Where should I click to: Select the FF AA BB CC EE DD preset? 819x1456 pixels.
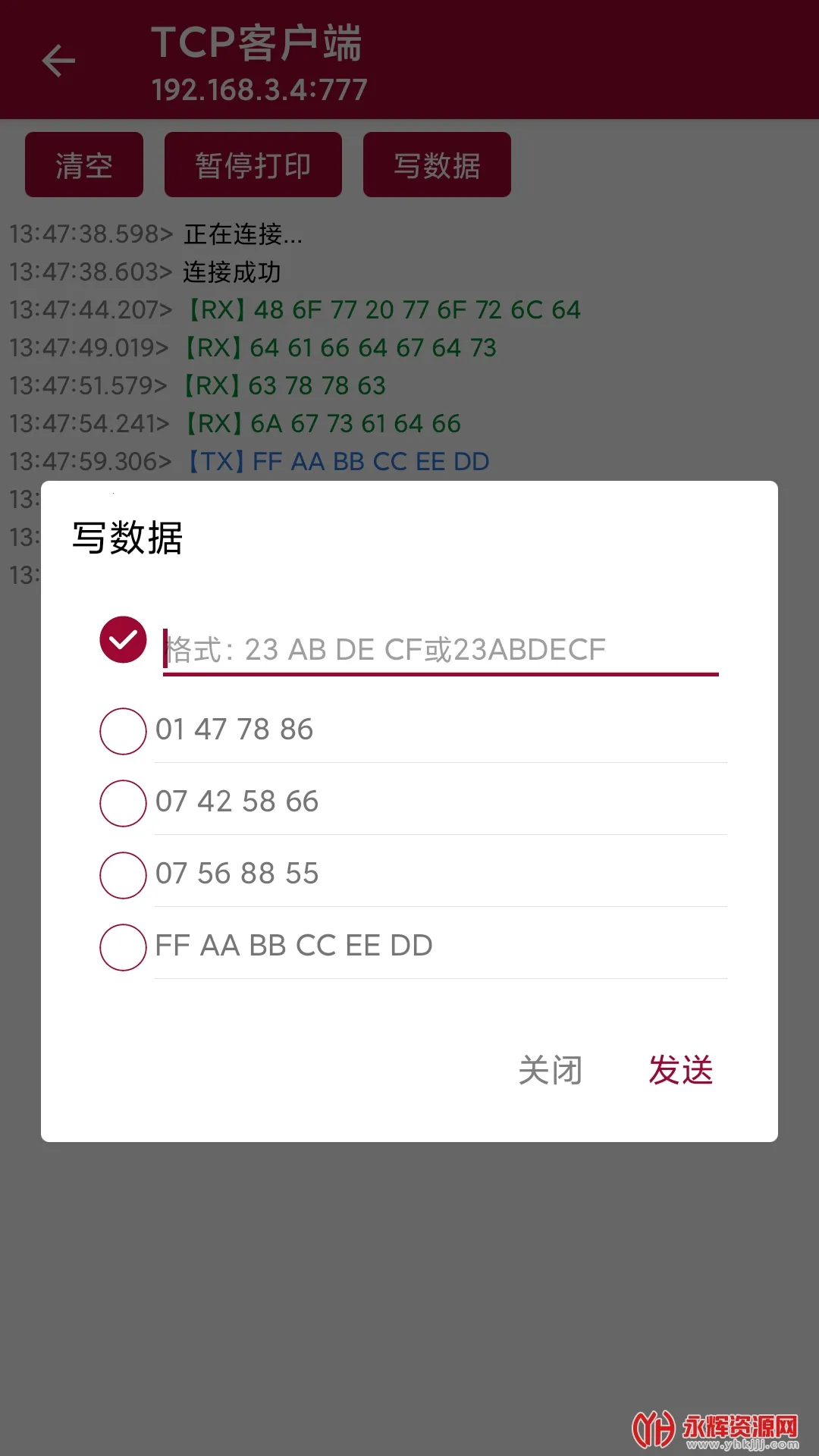point(122,946)
